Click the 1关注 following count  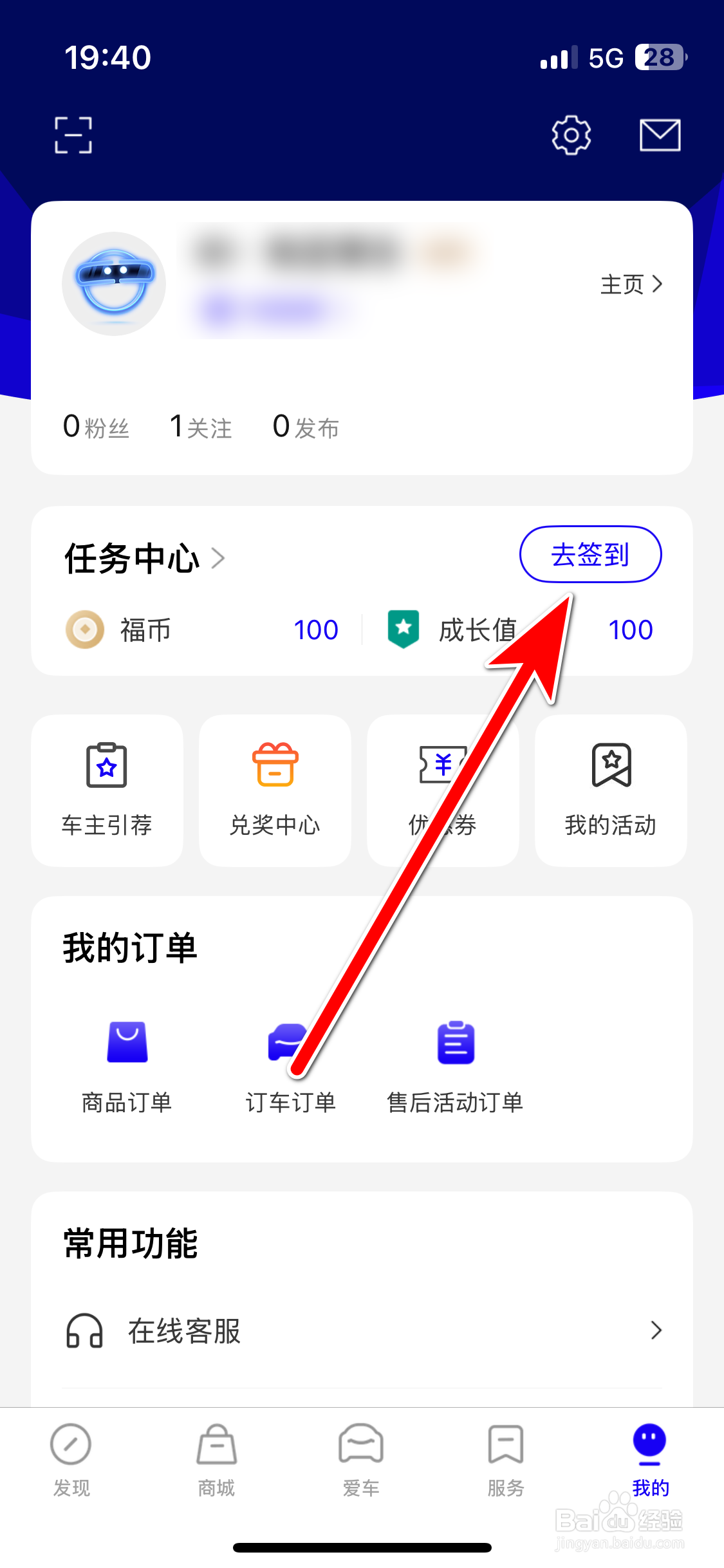tap(200, 427)
